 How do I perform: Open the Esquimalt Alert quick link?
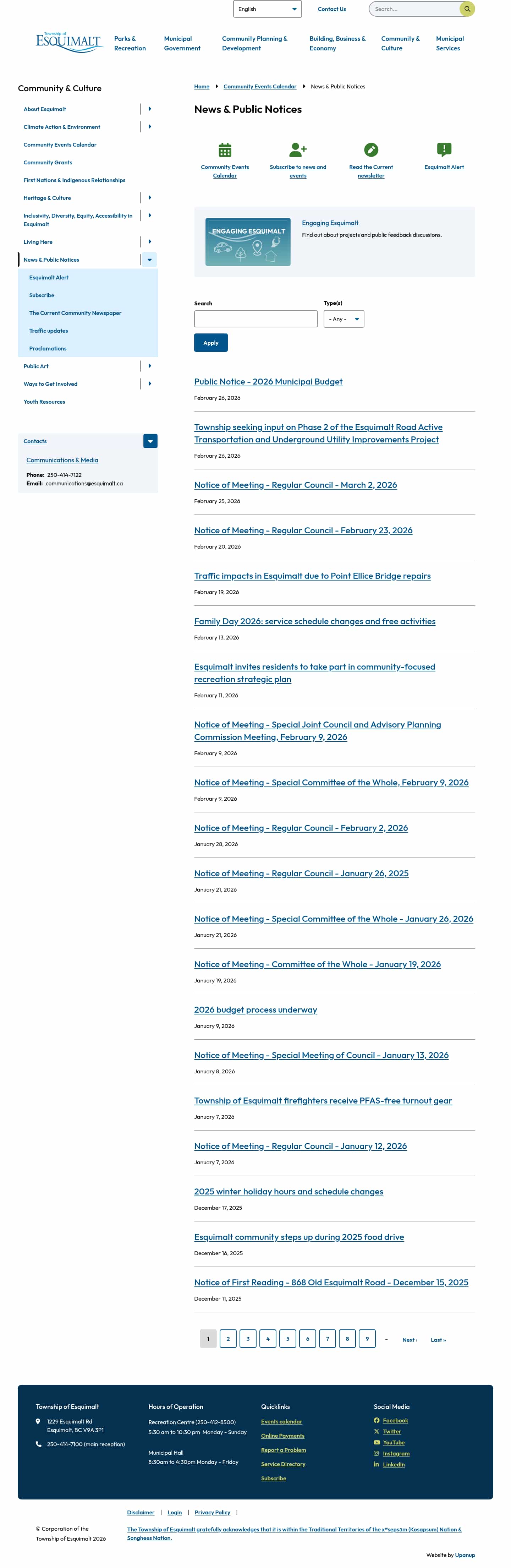tap(444, 167)
